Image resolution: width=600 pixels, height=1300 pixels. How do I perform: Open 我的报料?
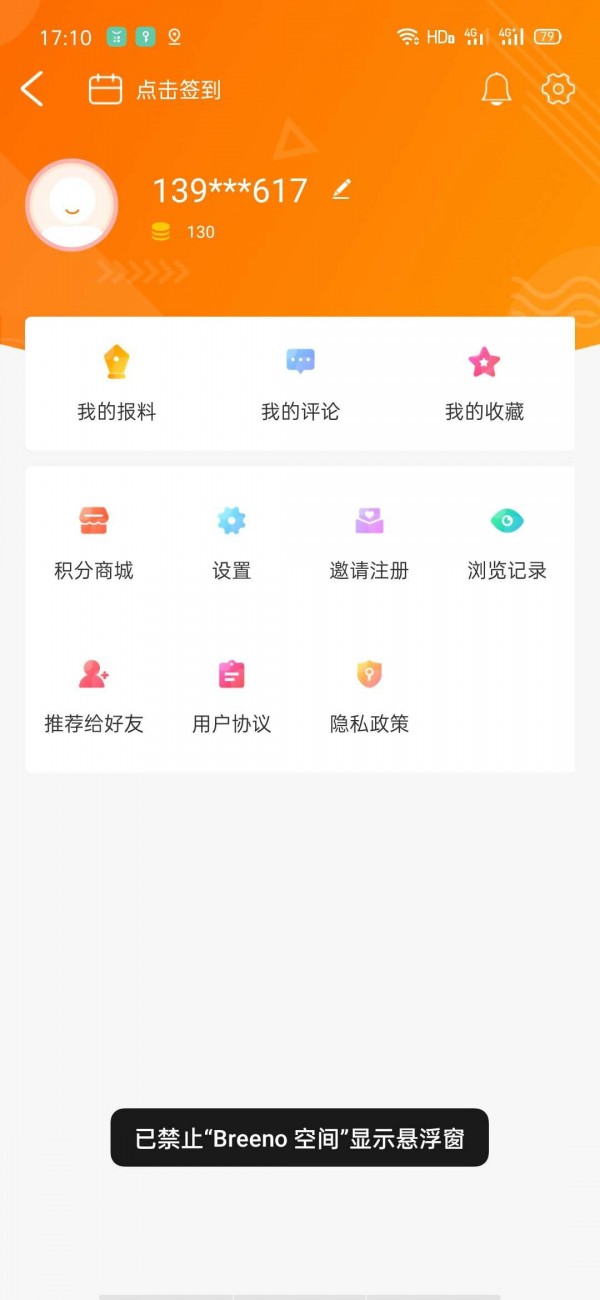coord(117,383)
